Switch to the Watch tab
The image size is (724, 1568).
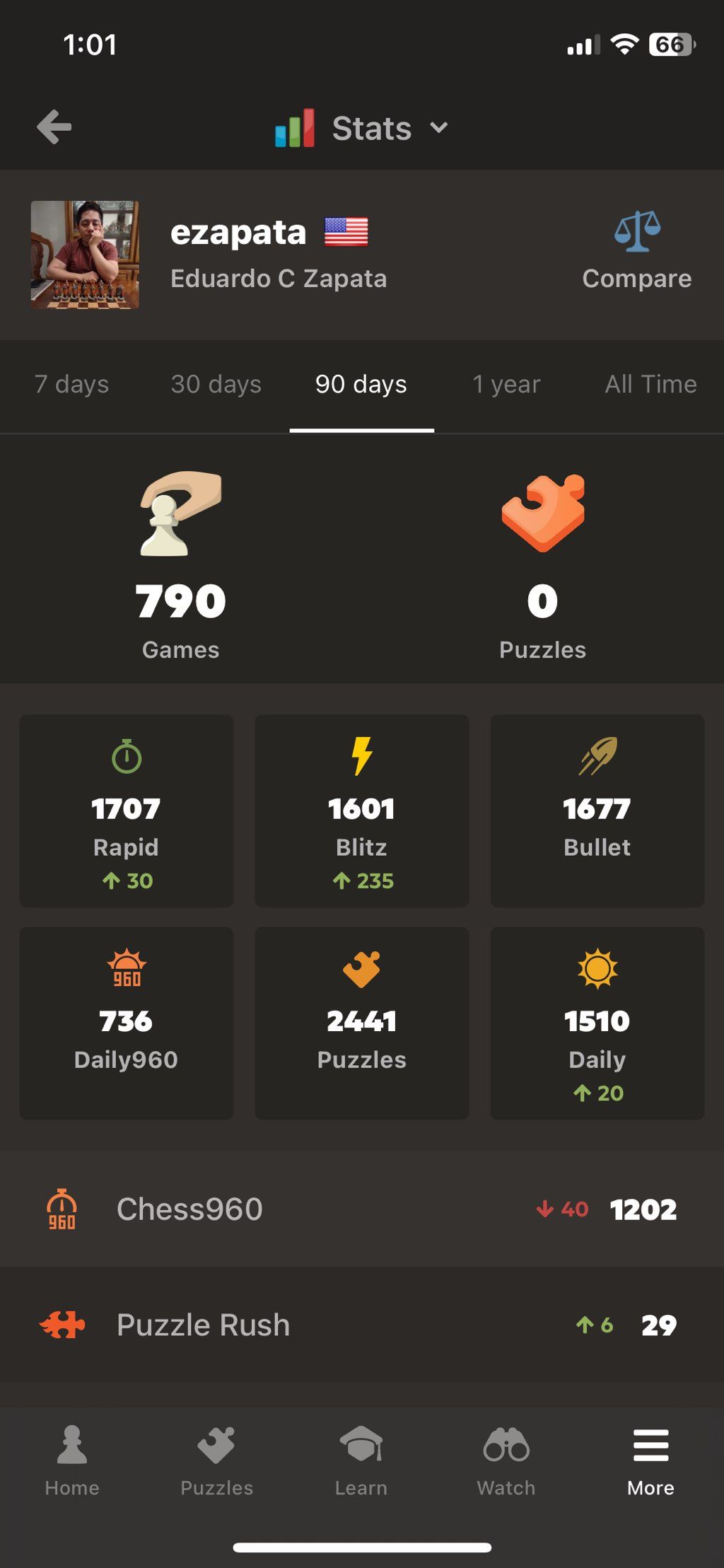(506, 1460)
